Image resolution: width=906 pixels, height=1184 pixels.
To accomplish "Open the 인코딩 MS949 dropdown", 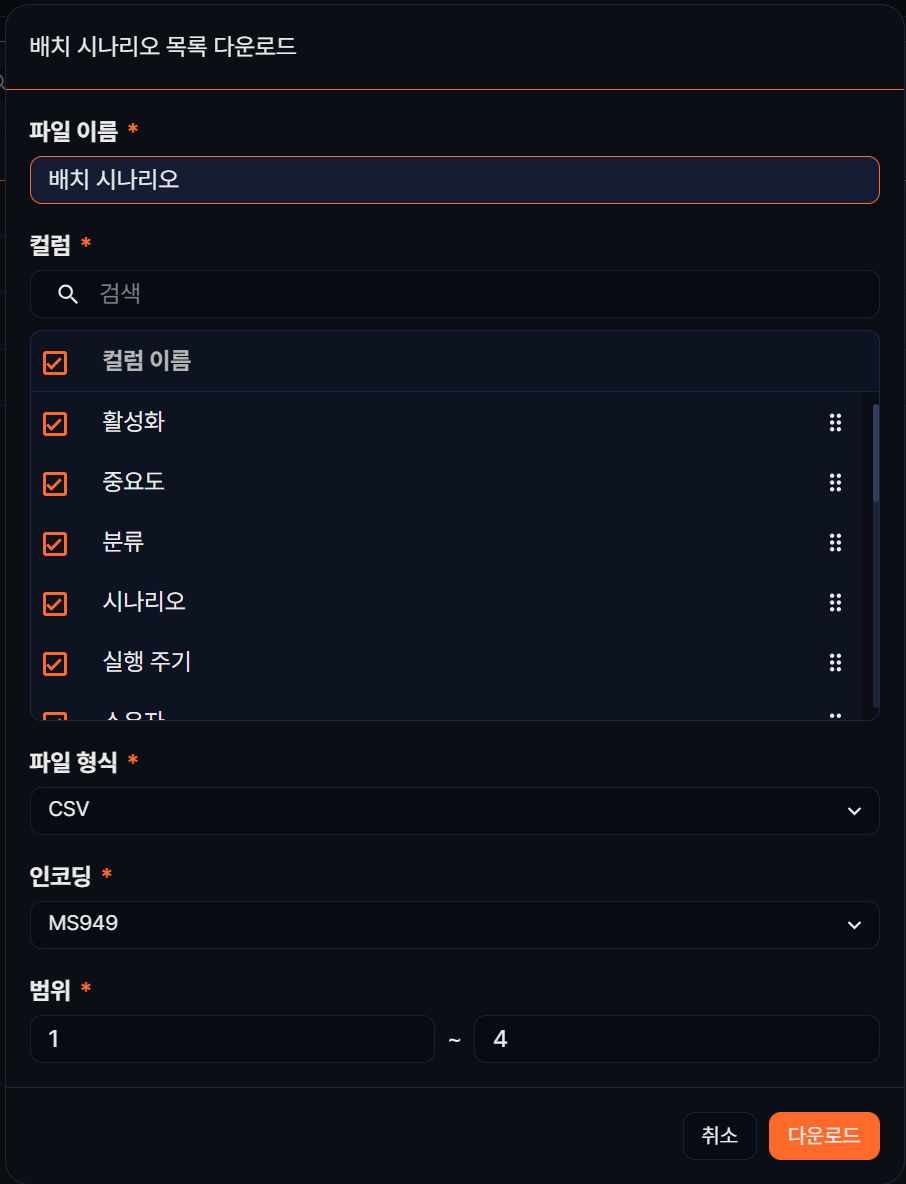I will point(455,925).
